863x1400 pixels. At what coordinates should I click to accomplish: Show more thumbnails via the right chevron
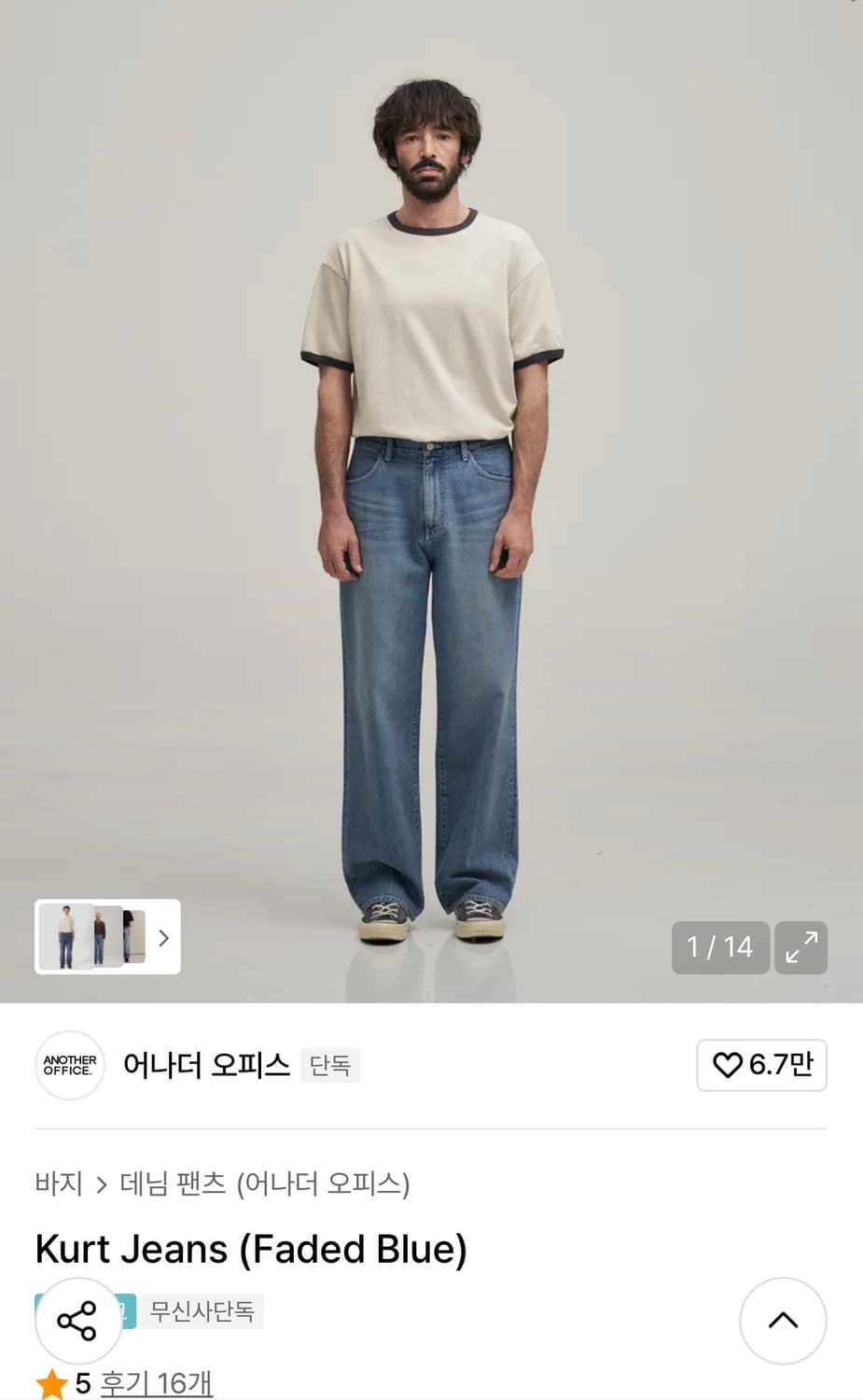[162, 938]
